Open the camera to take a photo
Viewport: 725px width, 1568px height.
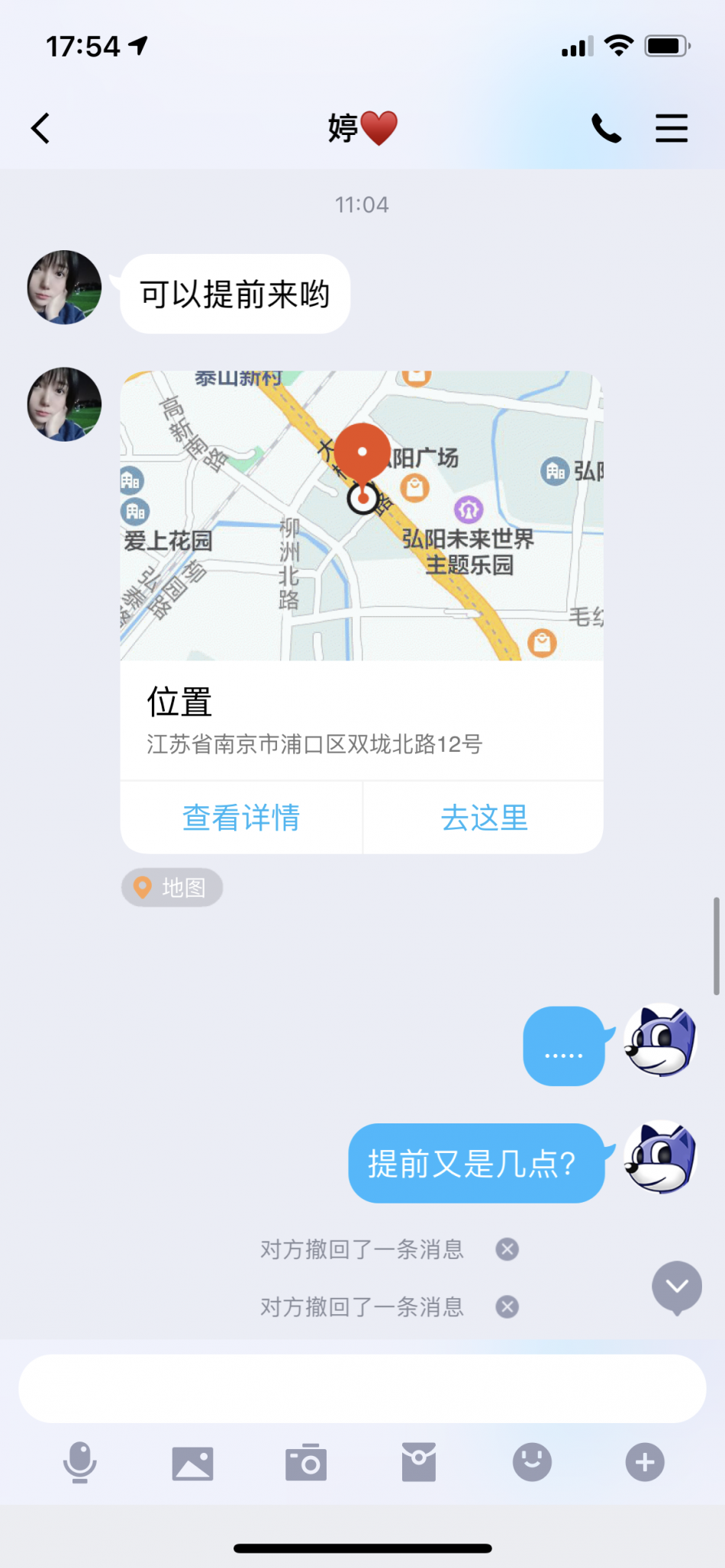305,1462
